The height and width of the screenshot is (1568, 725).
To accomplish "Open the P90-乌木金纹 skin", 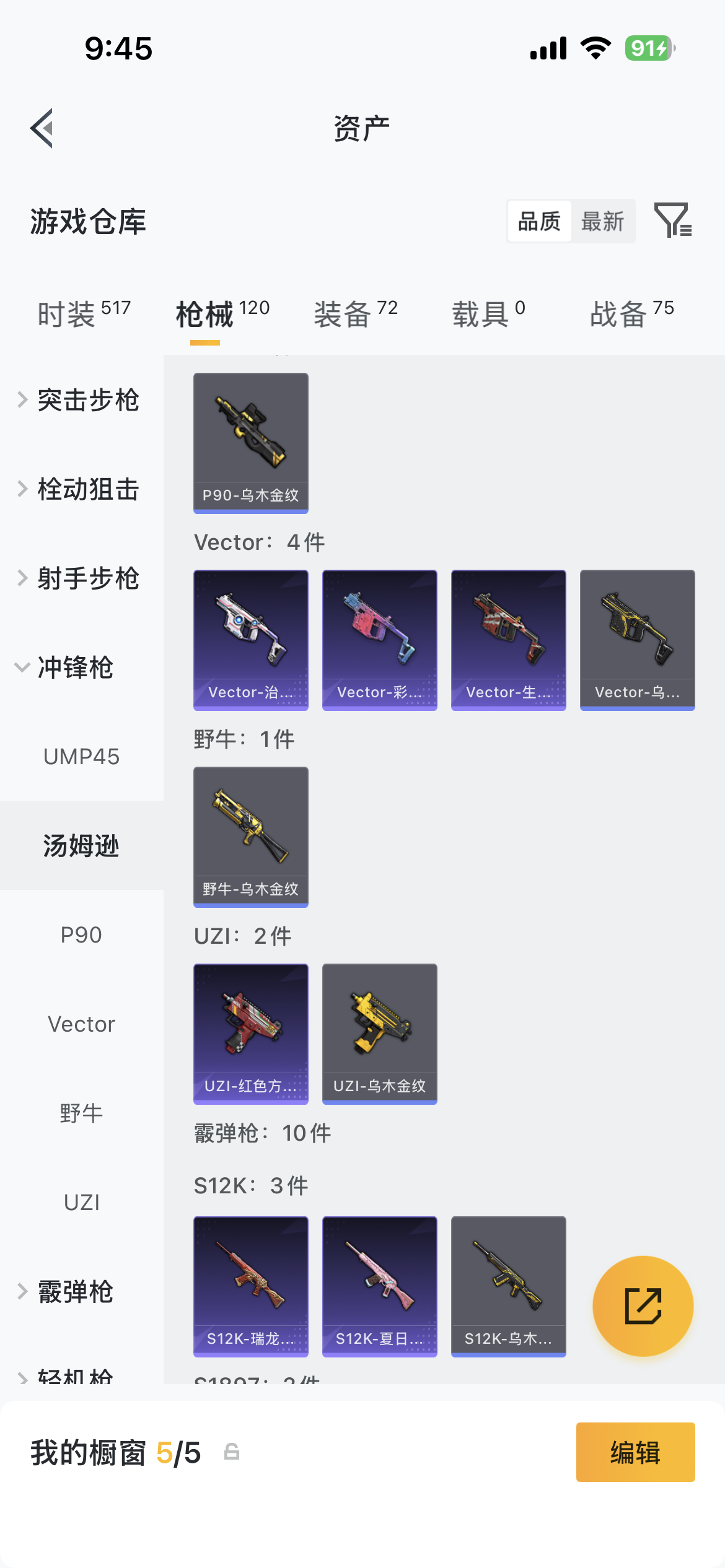I will (x=251, y=443).
